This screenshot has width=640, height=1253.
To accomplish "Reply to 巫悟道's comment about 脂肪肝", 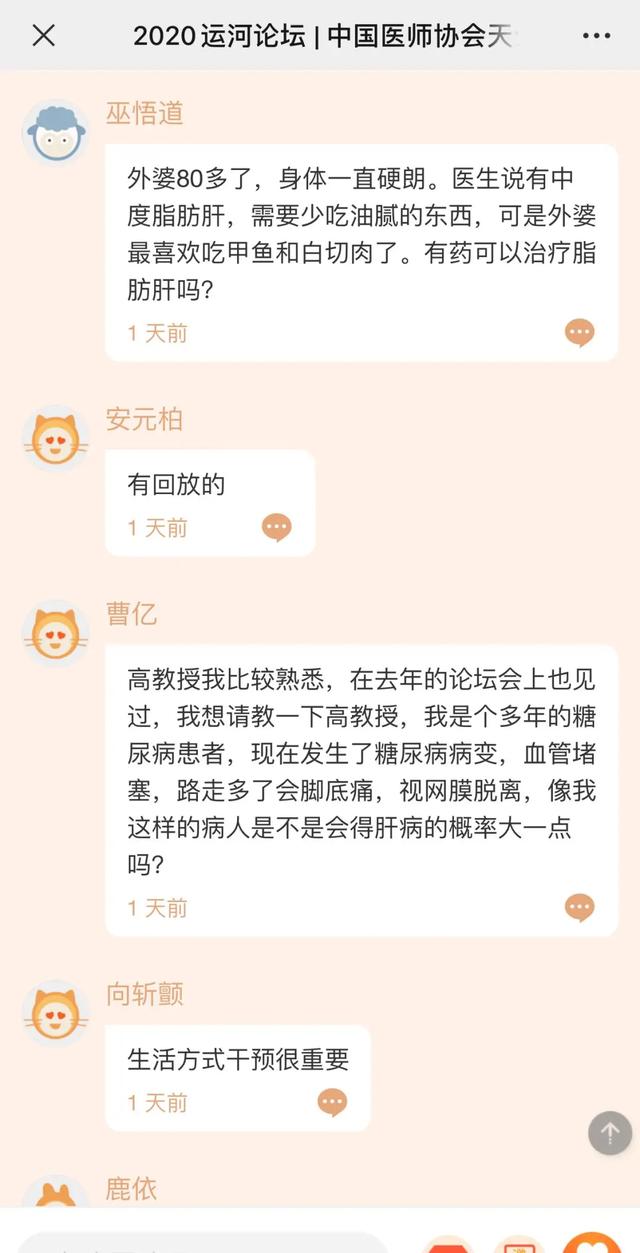I will (579, 333).
